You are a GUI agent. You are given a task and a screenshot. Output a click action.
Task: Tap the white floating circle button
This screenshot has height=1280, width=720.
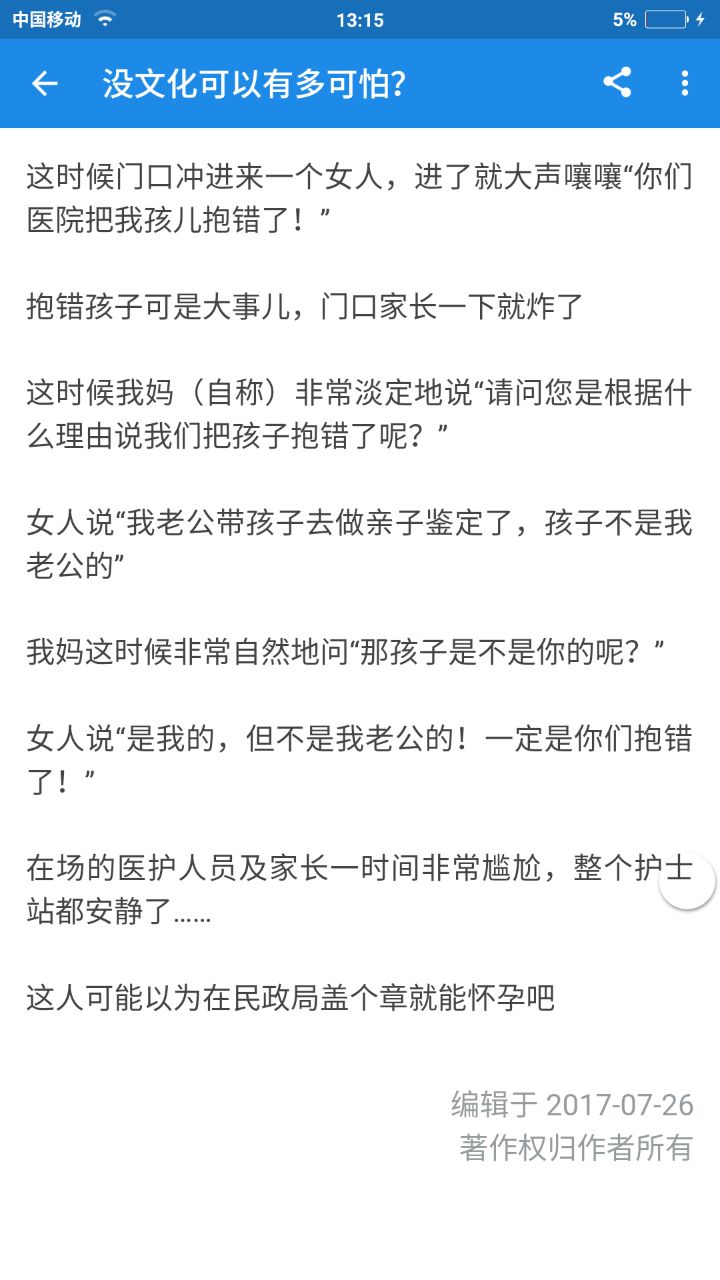pos(688,882)
